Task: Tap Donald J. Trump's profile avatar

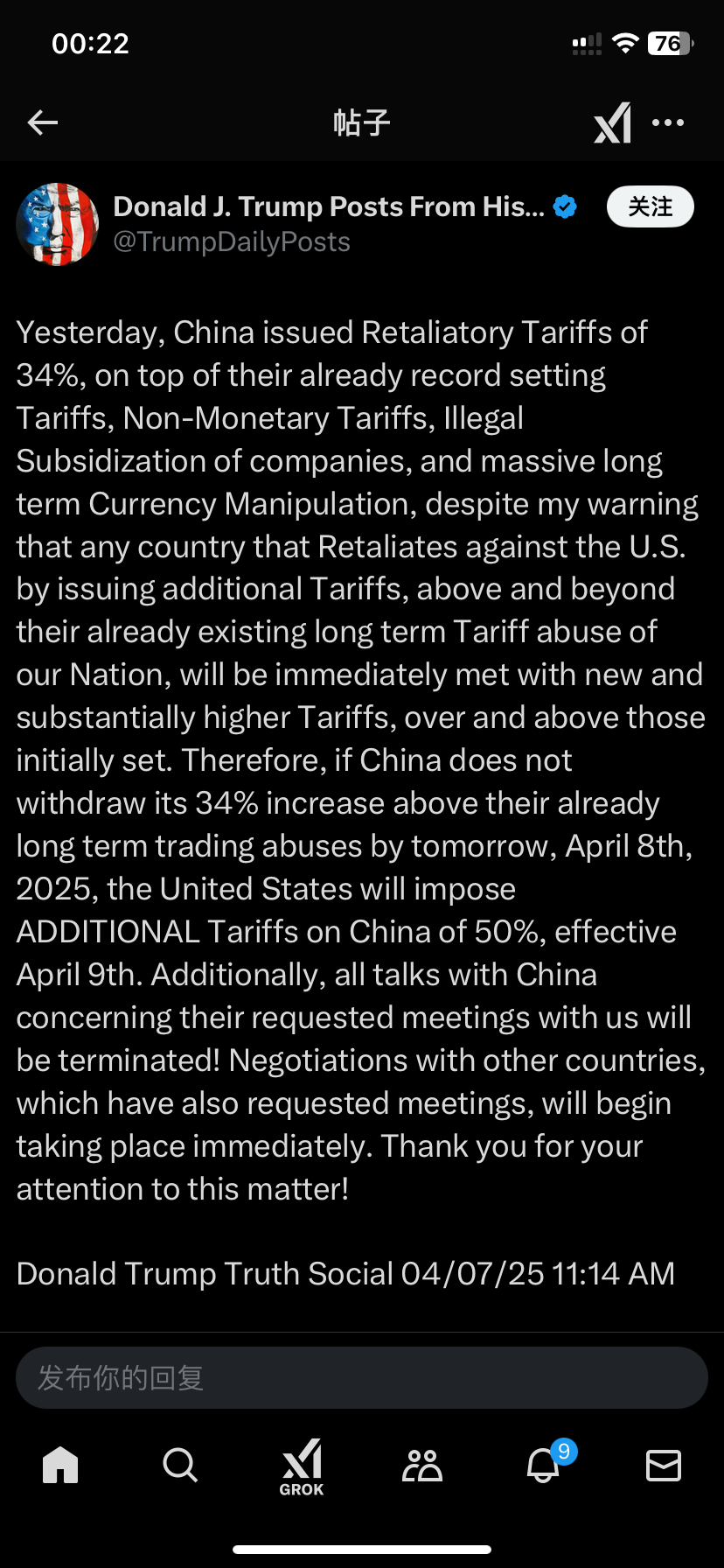Action: (x=58, y=224)
